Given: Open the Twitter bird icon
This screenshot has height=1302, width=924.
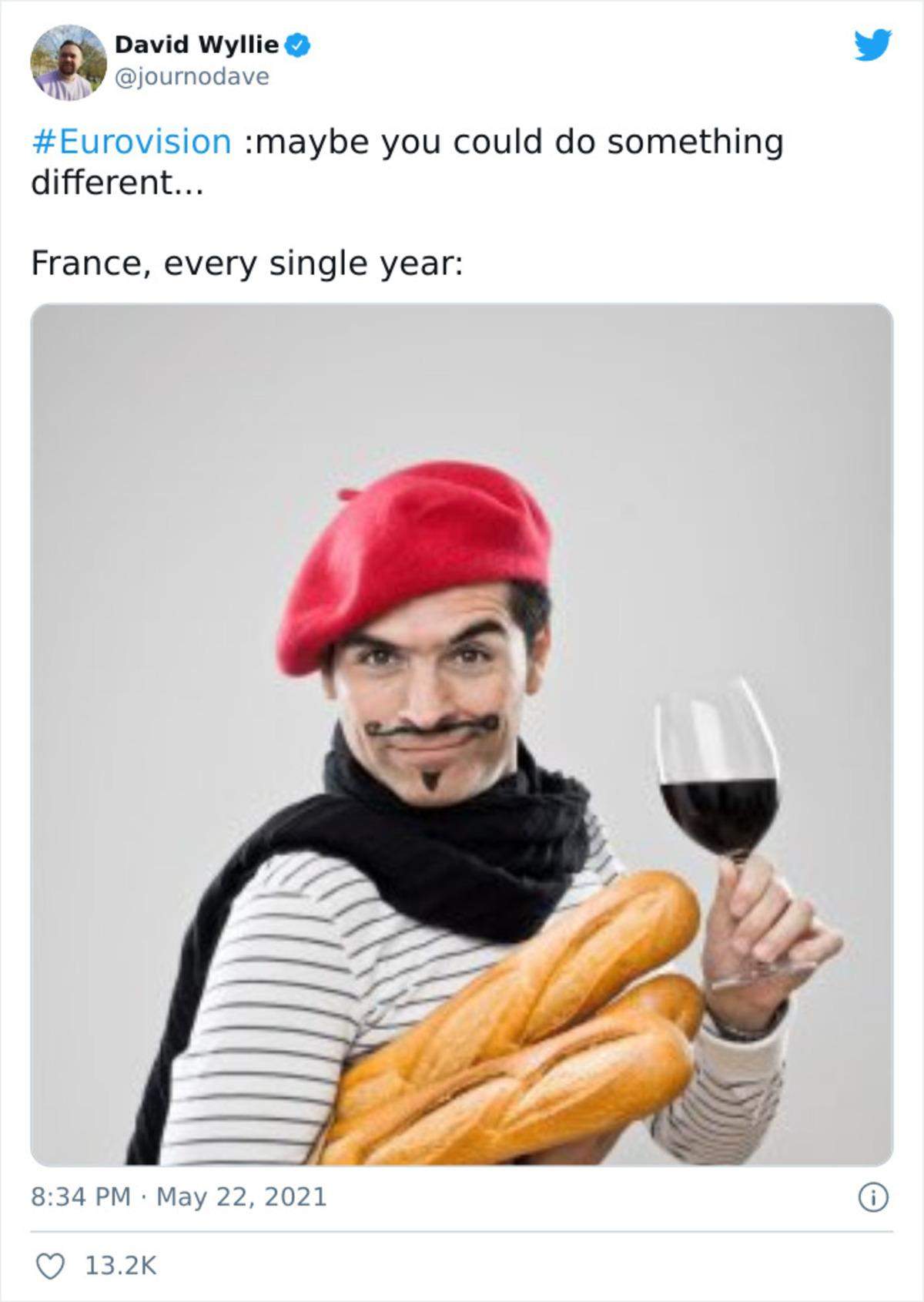Looking at the screenshot, I should [872, 45].
